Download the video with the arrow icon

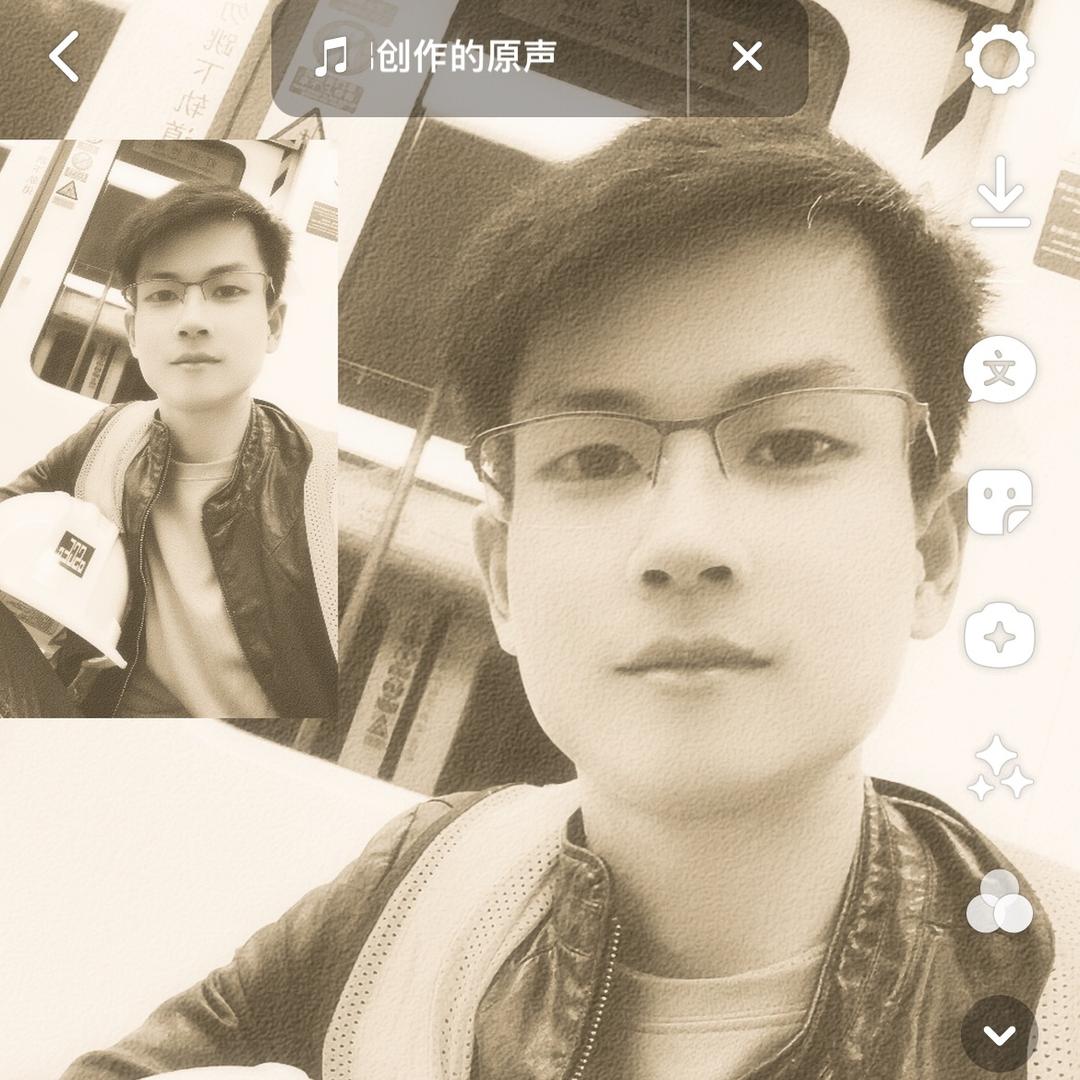(1000, 192)
